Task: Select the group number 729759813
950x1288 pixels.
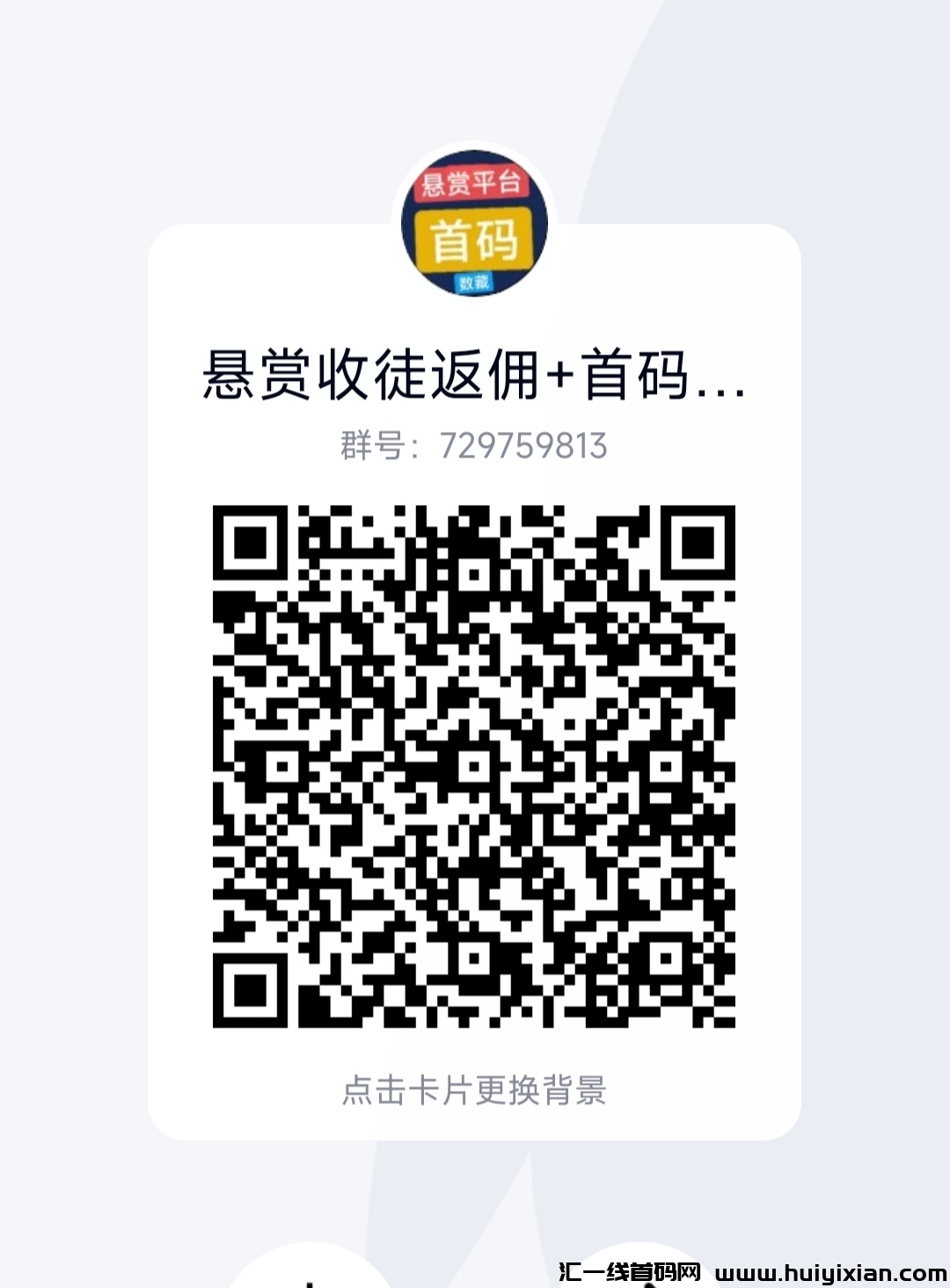Action: pyautogui.click(x=523, y=447)
